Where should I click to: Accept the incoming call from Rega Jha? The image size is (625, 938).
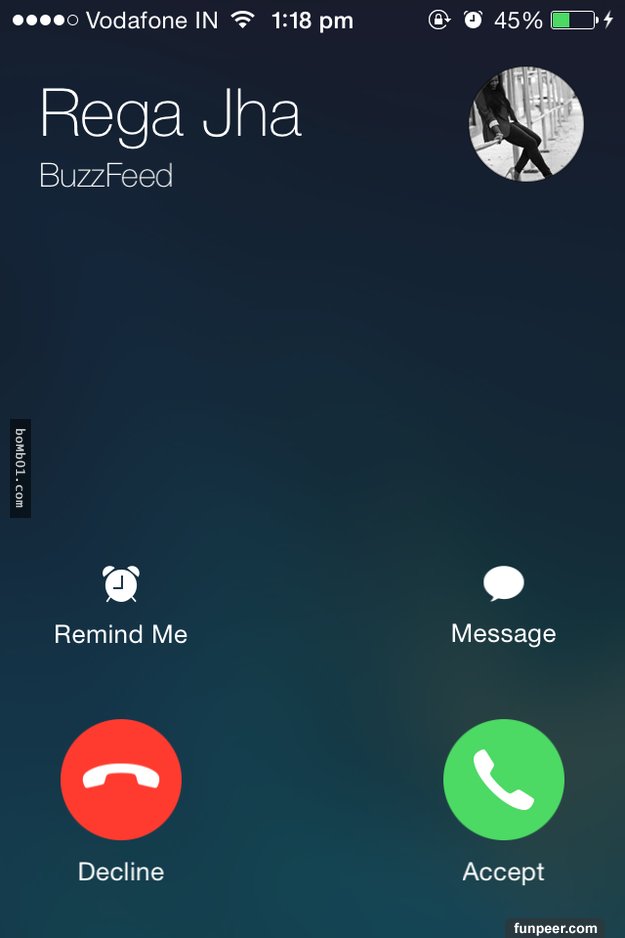pyautogui.click(x=503, y=780)
